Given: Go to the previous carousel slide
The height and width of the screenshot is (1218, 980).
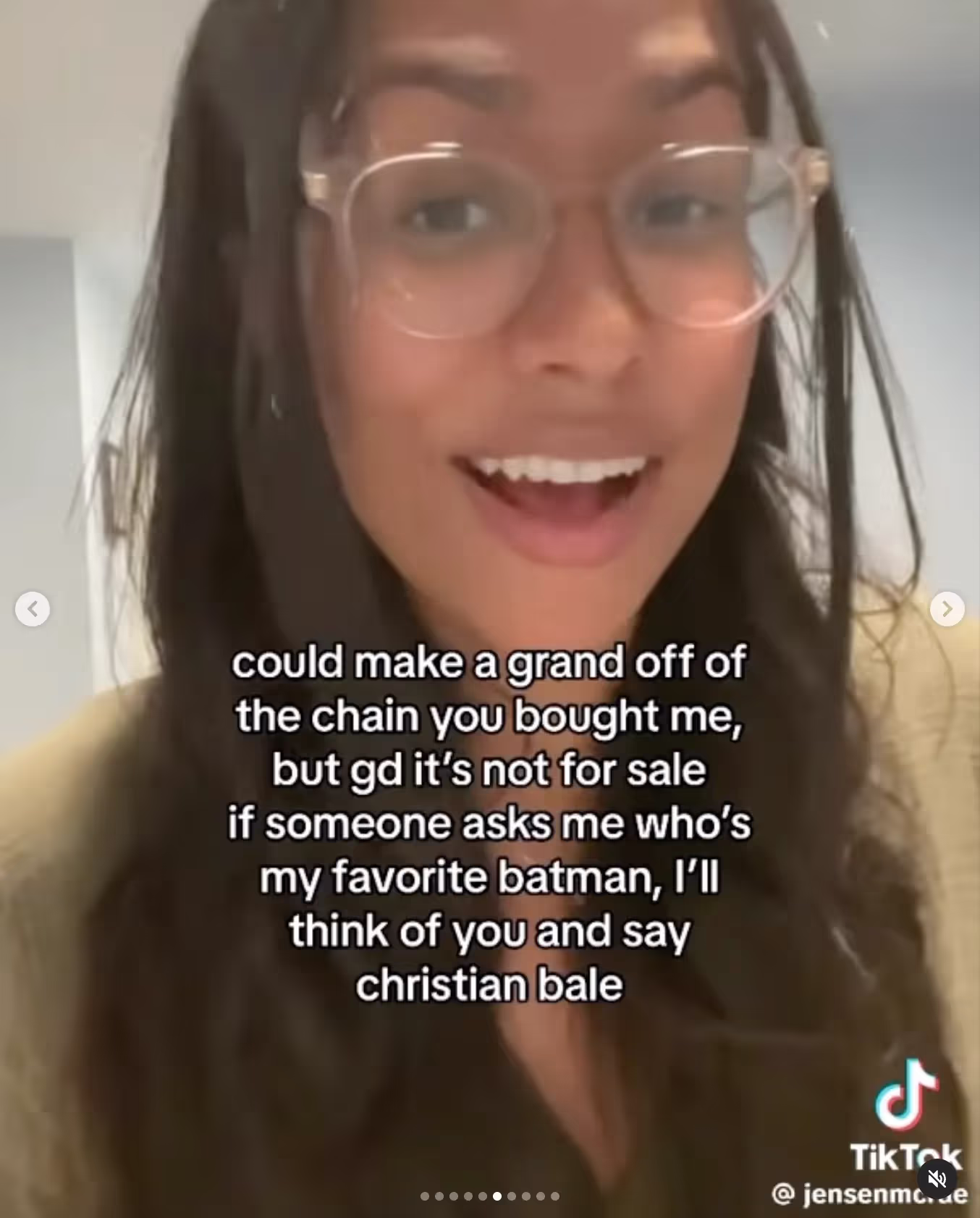Looking at the screenshot, I should tap(33, 609).
